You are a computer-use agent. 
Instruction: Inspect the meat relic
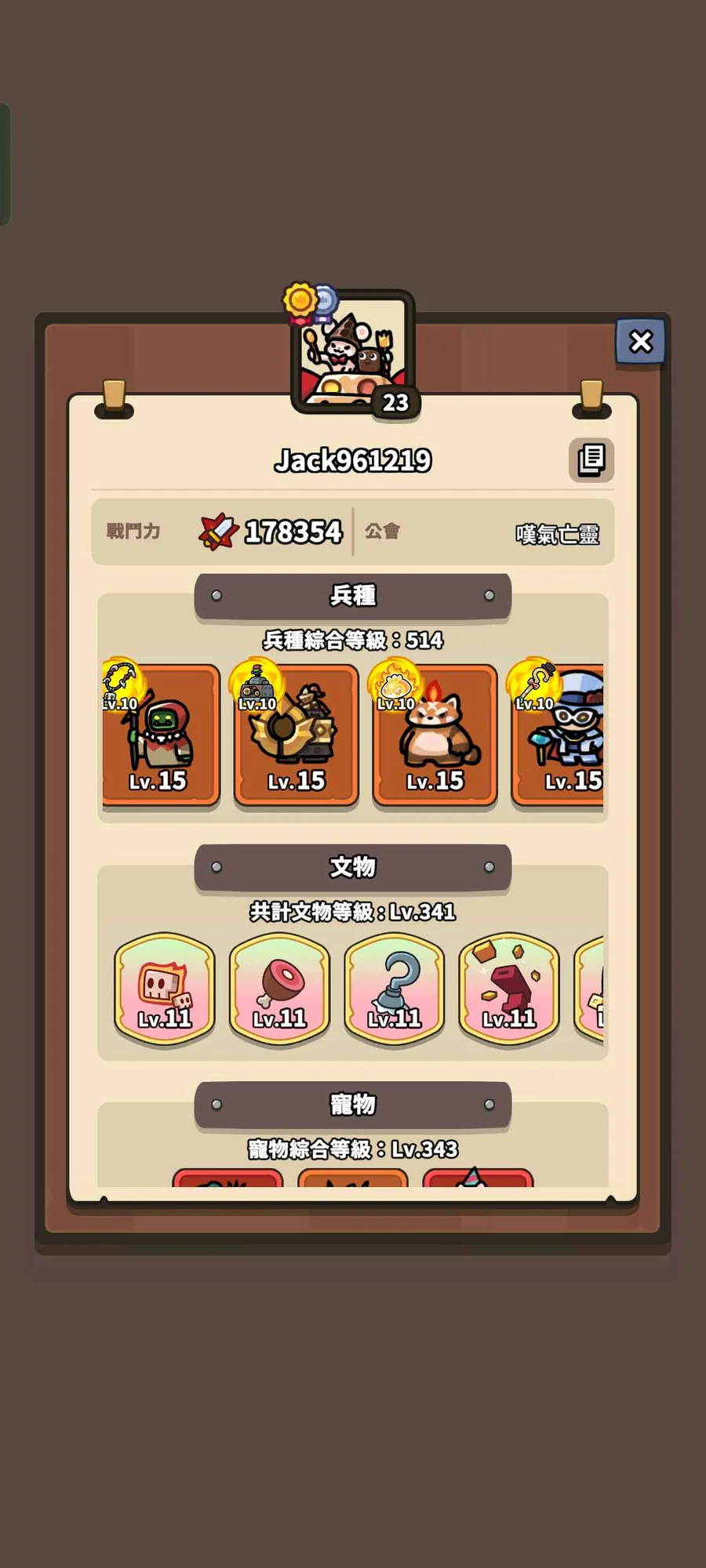(x=279, y=988)
